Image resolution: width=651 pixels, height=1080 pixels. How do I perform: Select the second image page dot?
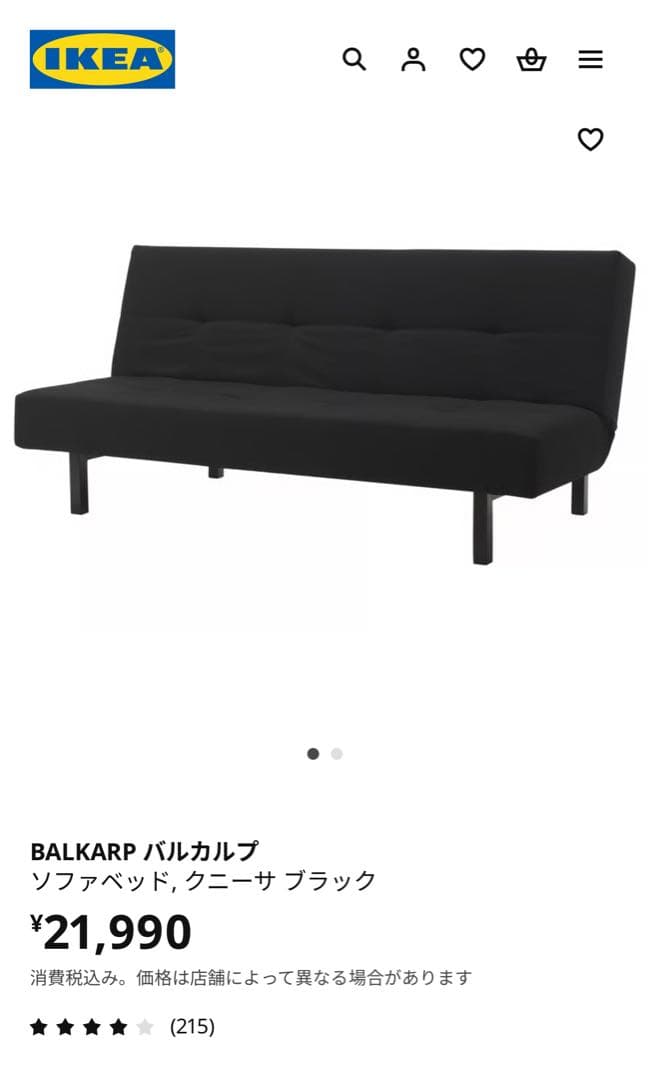[337, 754]
